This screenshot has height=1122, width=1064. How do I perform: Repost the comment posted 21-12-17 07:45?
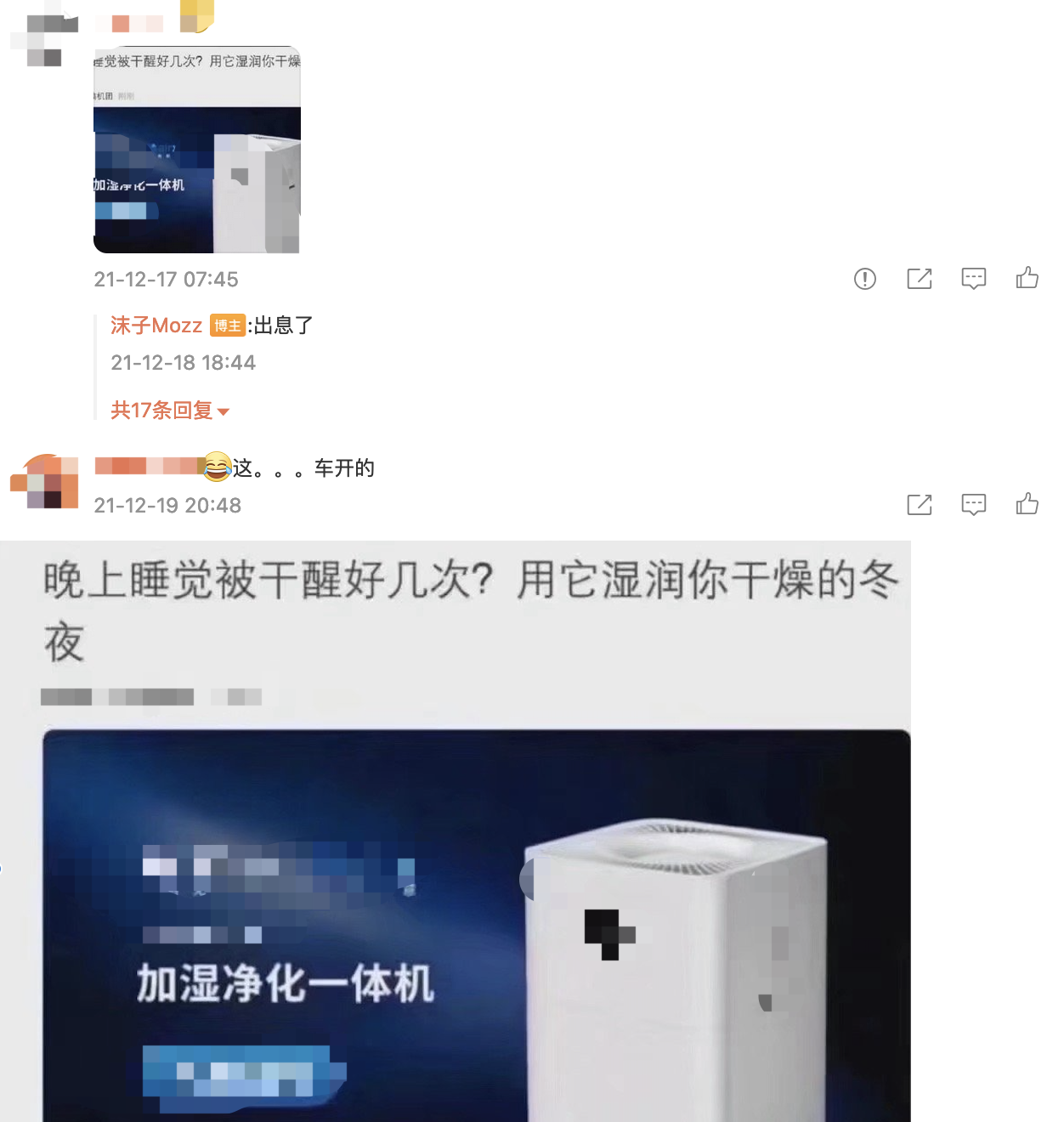[920, 279]
